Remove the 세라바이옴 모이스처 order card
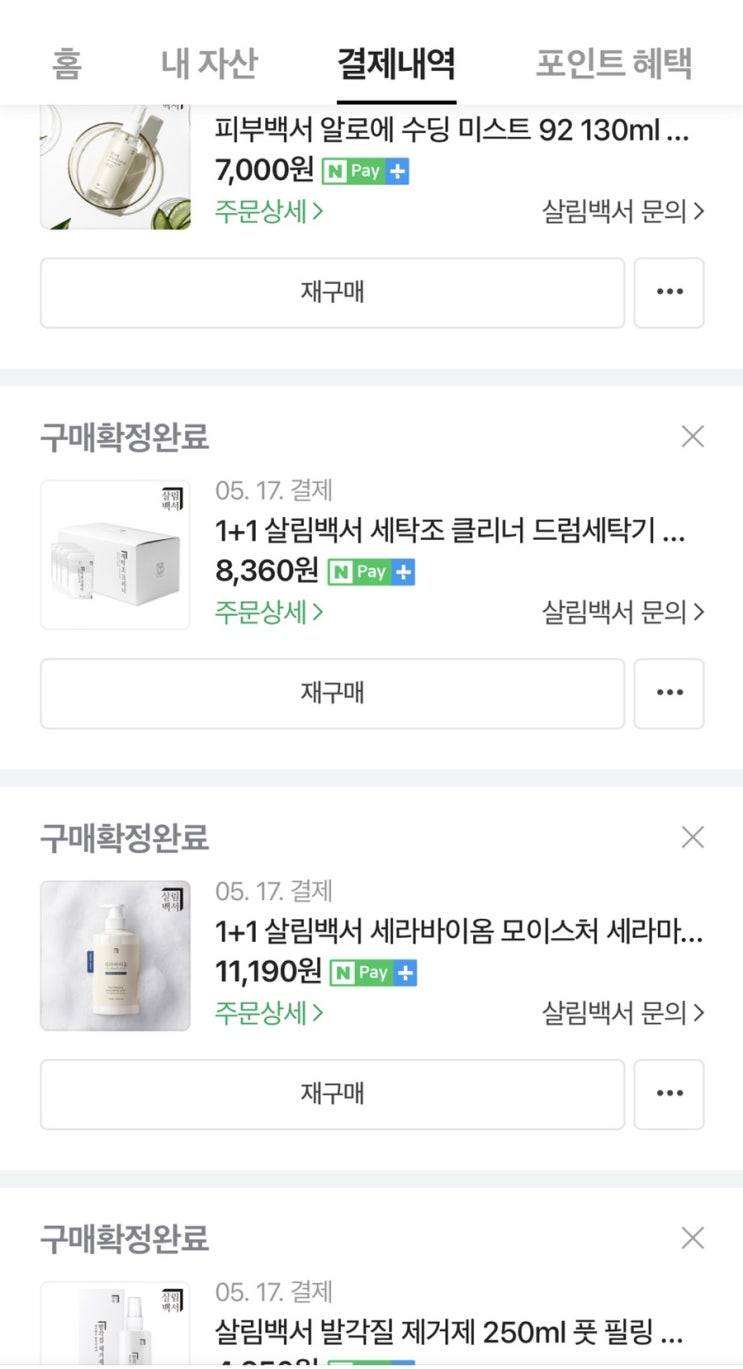 click(692, 837)
